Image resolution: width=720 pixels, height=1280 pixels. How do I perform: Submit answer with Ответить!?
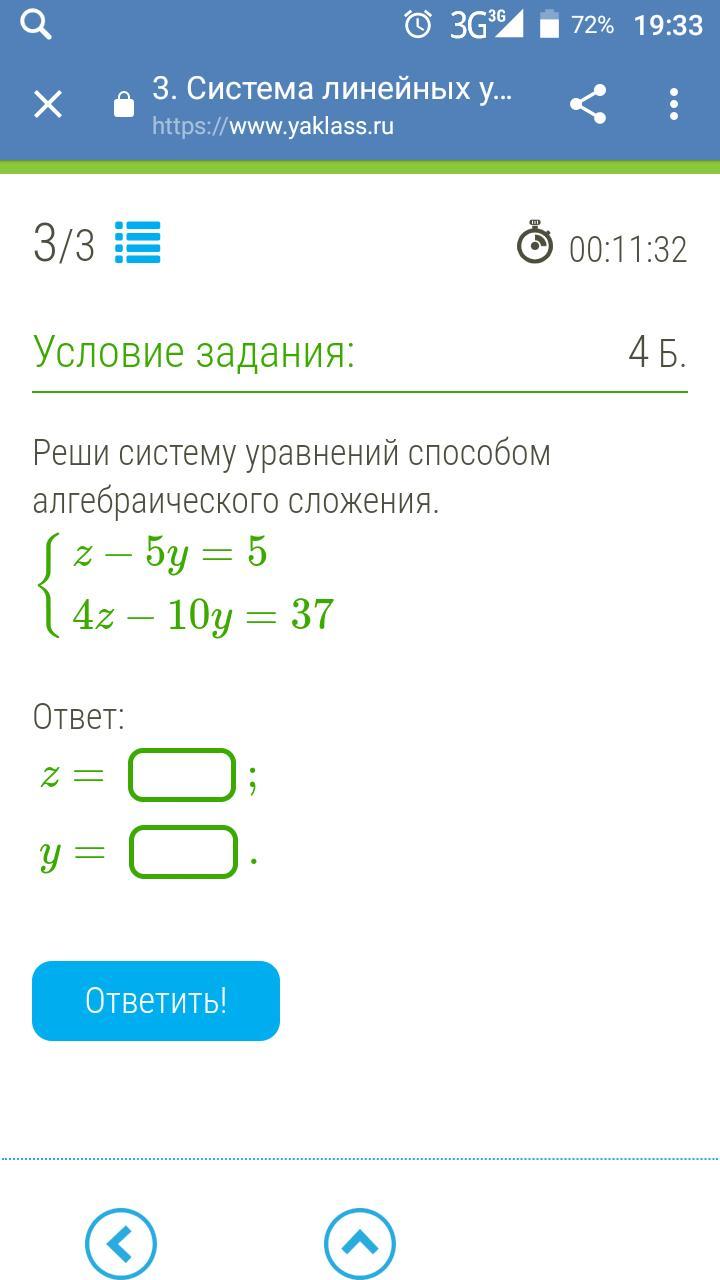[156, 1001]
